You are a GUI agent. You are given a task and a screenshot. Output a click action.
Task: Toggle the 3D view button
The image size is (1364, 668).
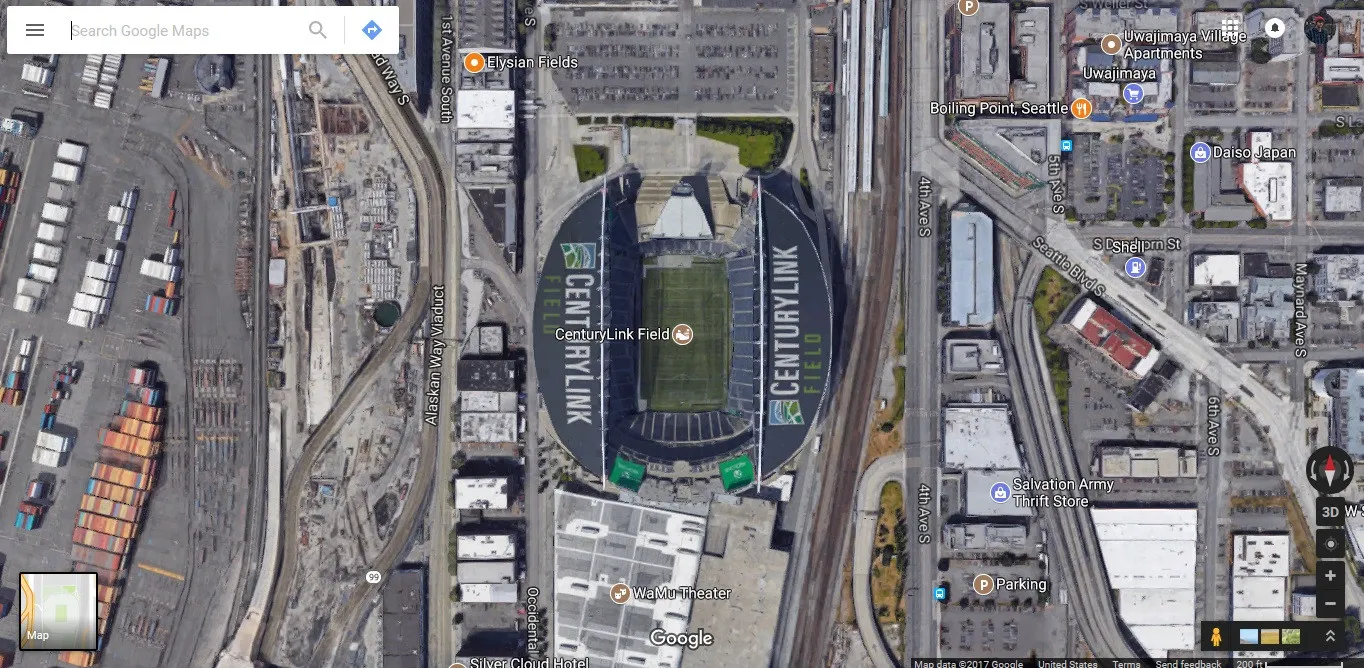pyautogui.click(x=1330, y=512)
